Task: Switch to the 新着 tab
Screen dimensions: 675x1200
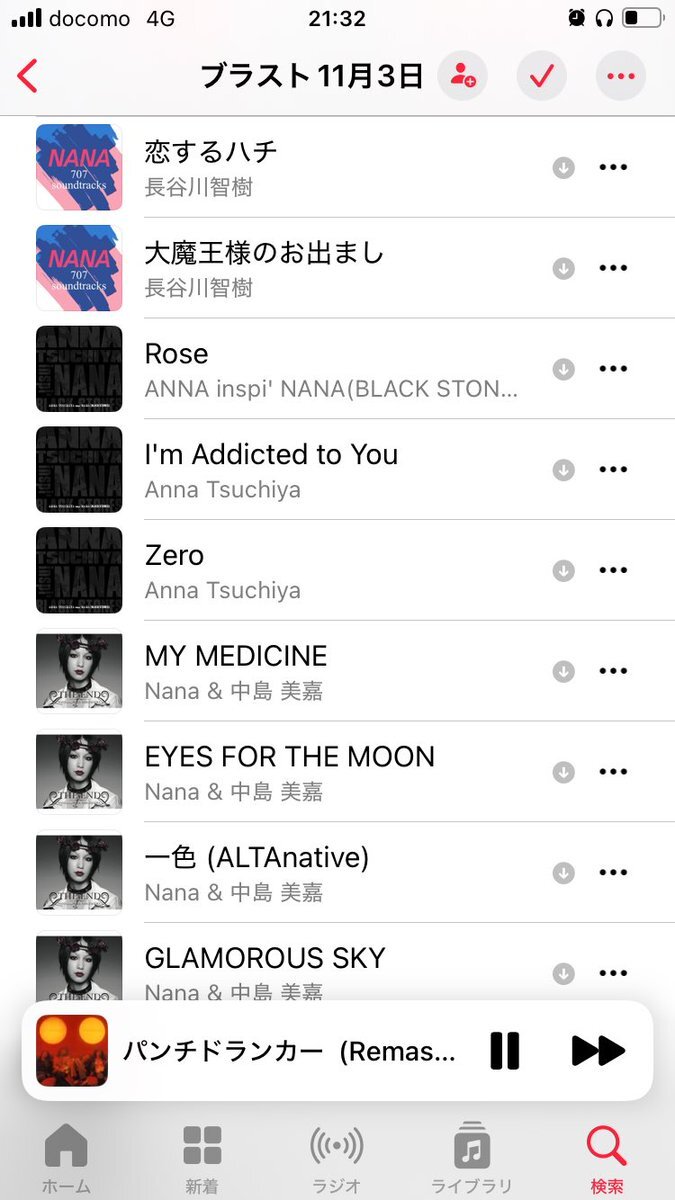Action: click(201, 1158)
